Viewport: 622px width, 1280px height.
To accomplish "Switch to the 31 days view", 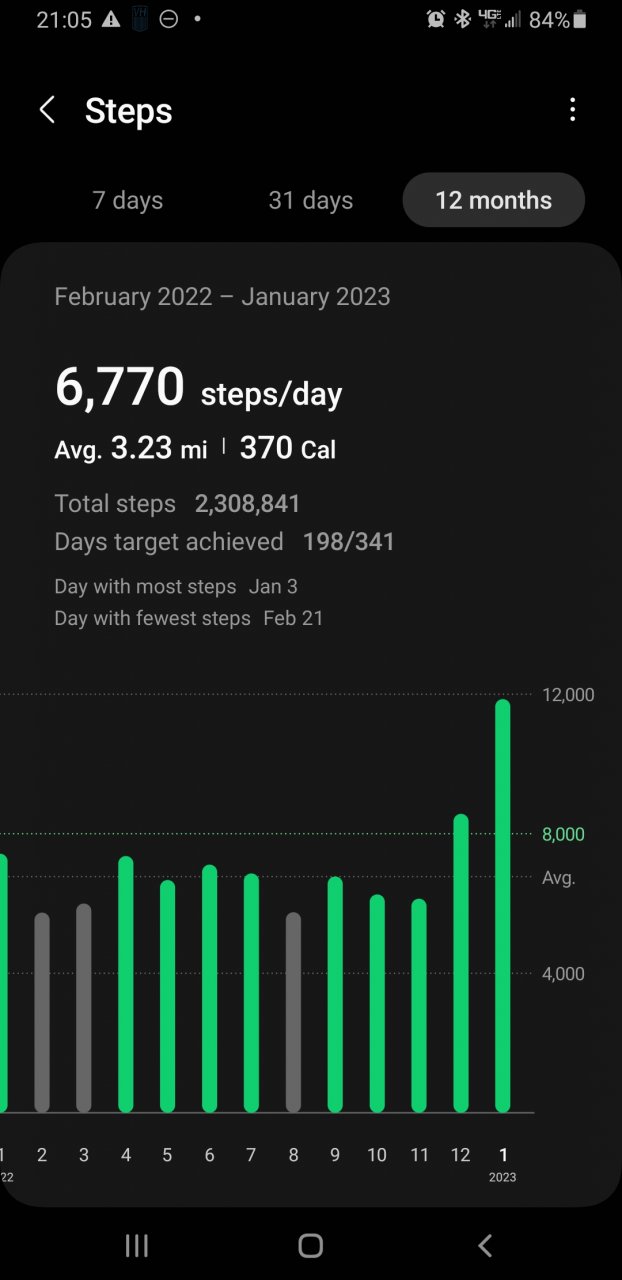I will pyautogui.click(x=310, y=200).
